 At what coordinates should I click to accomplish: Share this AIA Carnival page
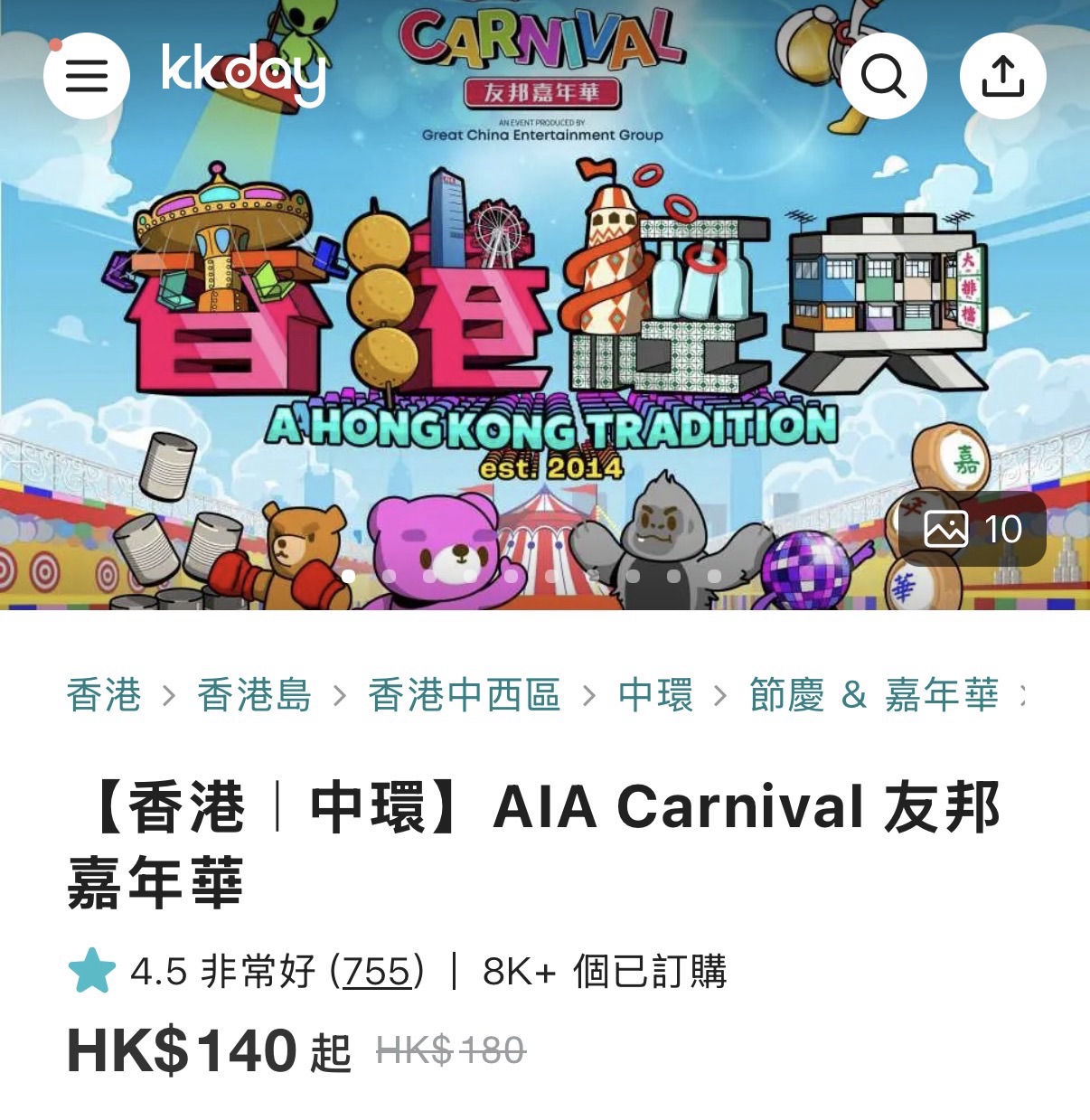(1002, 76)
